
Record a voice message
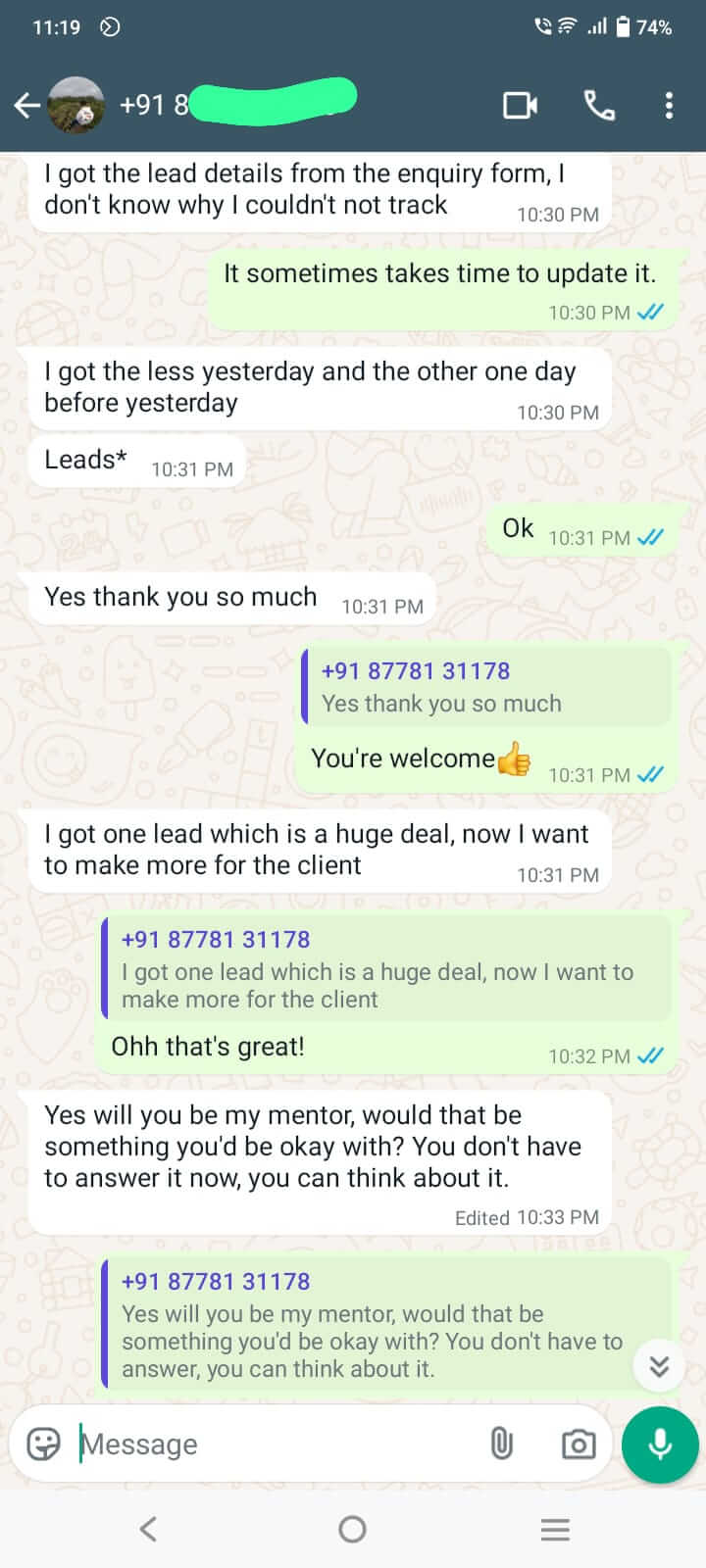[x=660, y=1444]
